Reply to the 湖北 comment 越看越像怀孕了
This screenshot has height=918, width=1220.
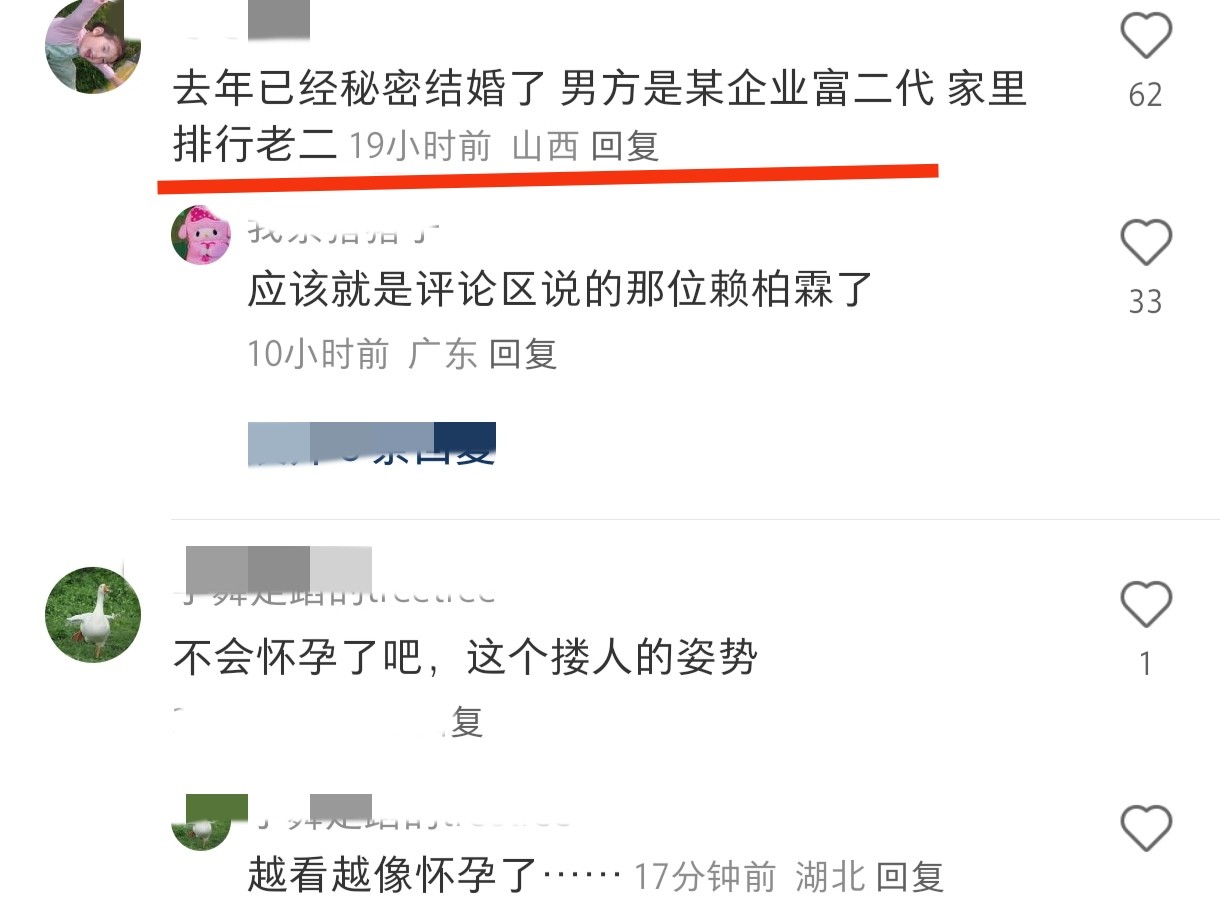(x=910, y=877)
